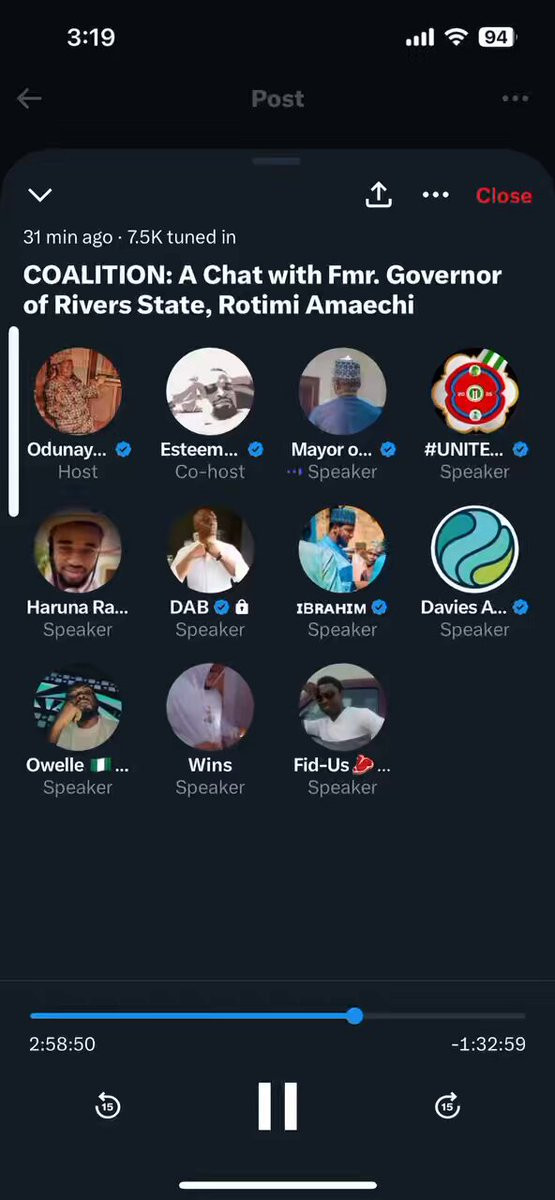This screenshot has height=1200, width=555.
Task: Tap the playback progress bar
Action: coord(278,1016)
